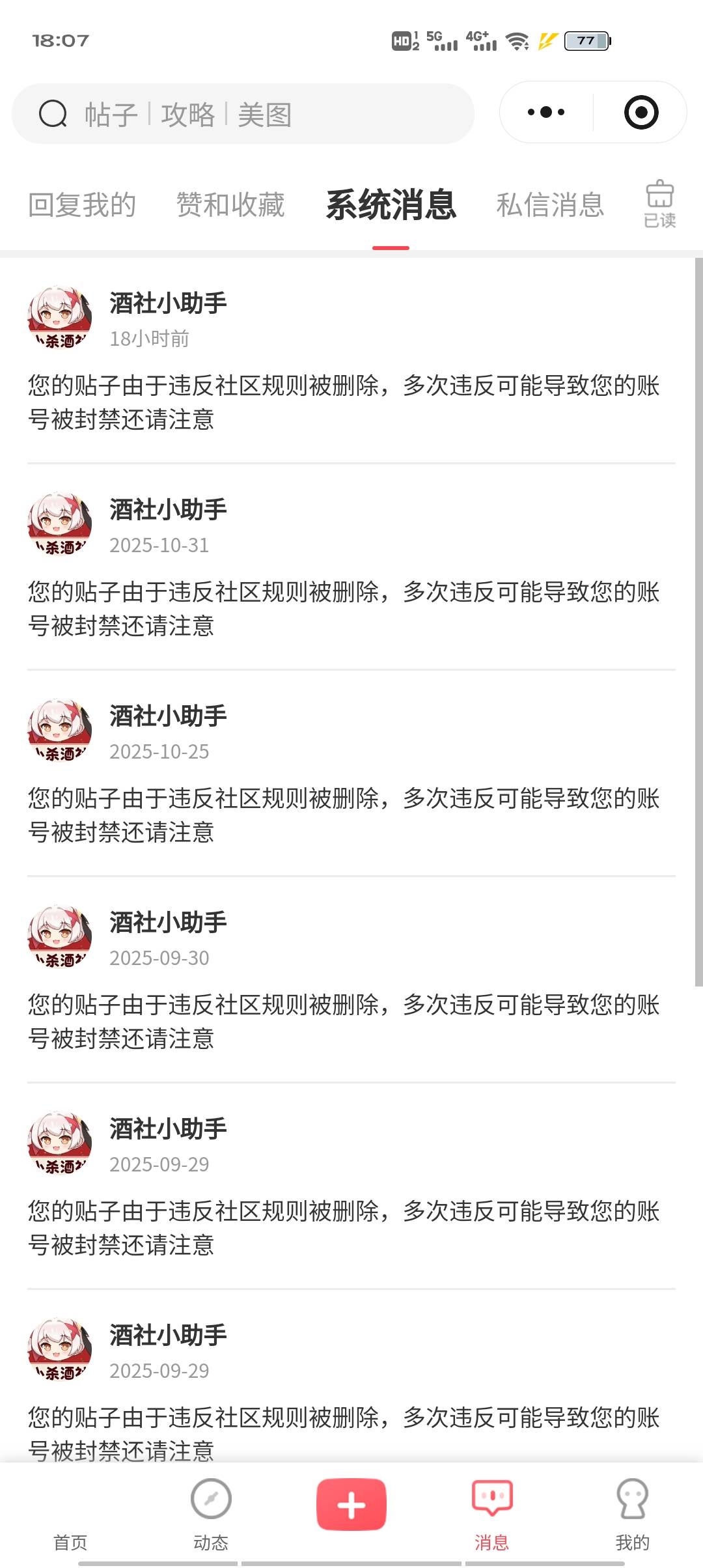
Task: Open the mini program three-dot menu
Action: tap(546, 113)
